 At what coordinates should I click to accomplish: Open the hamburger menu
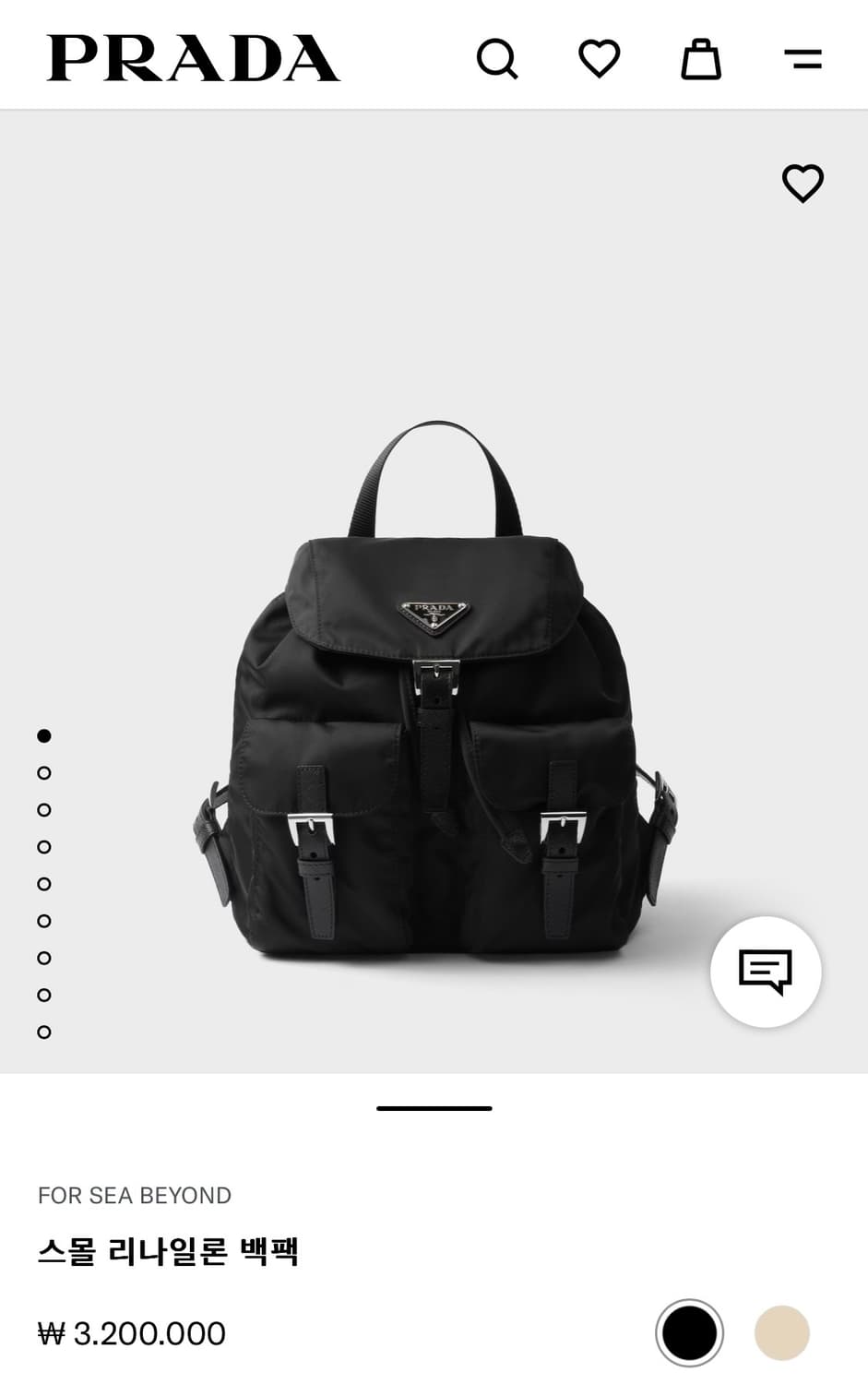click(803, 59)
